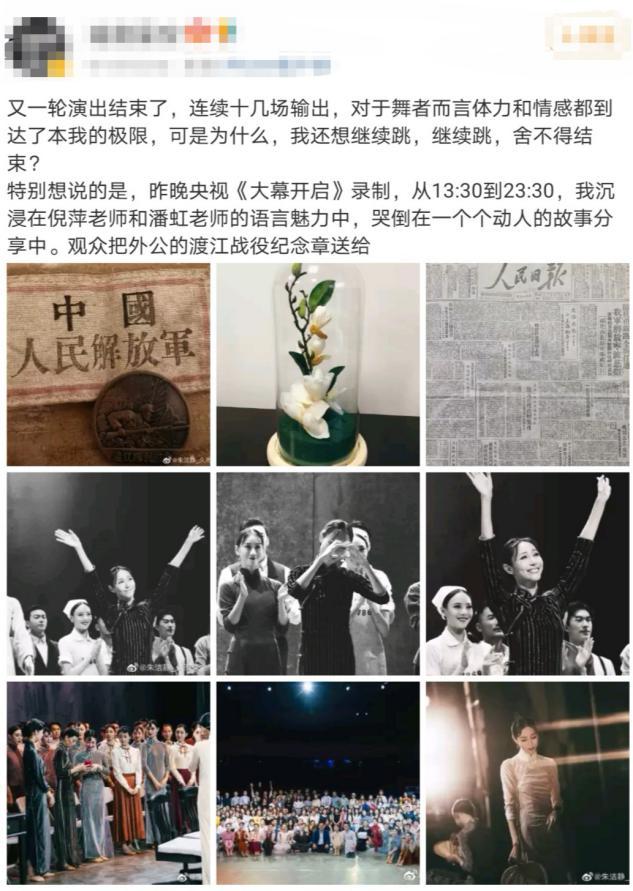Screen dimensions: 633x891
Task: Open the wide shot of dancer waving
Action: point(108,573)
